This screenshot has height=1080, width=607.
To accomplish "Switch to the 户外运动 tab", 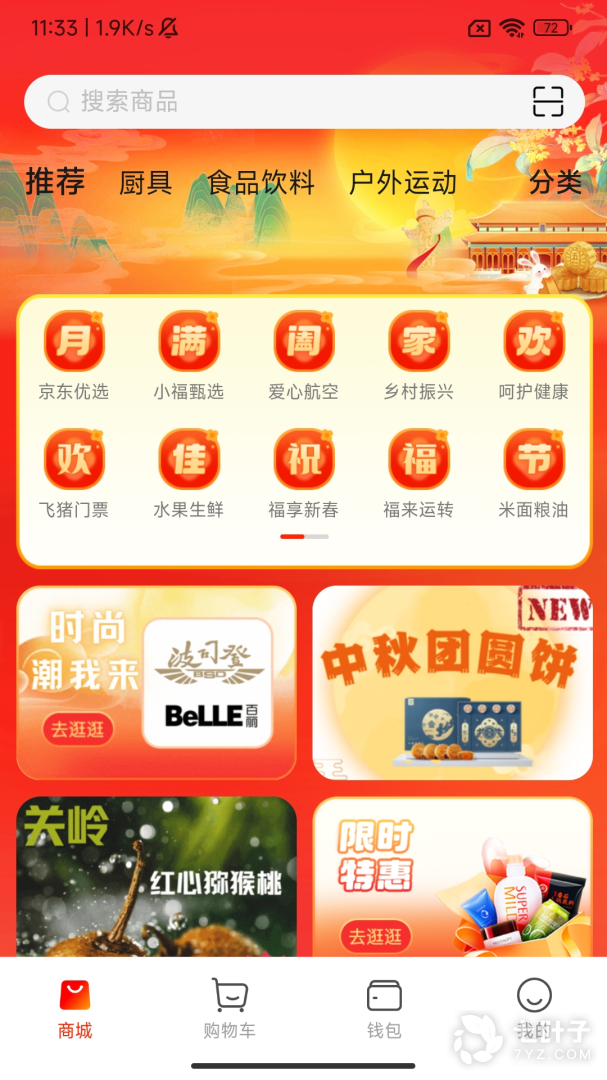I will [x=402, y=183].
